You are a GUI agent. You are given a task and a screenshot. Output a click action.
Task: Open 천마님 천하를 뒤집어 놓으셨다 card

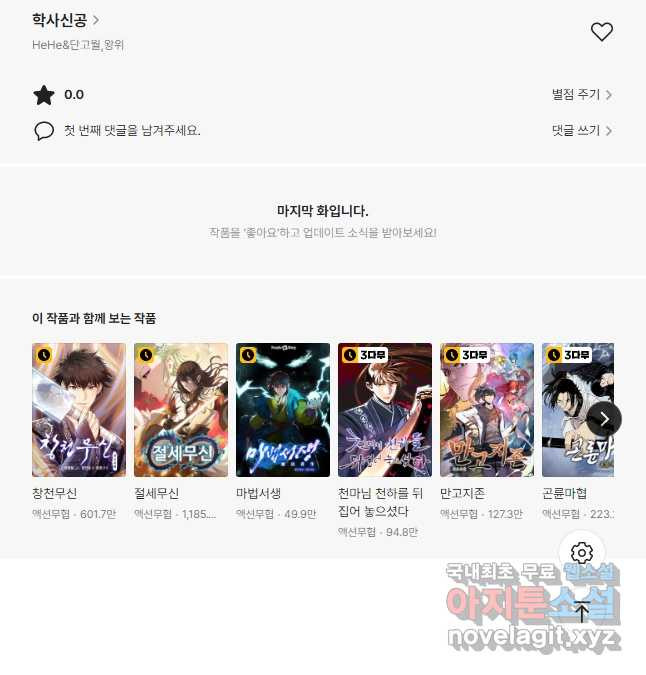(x=385, y=410)
